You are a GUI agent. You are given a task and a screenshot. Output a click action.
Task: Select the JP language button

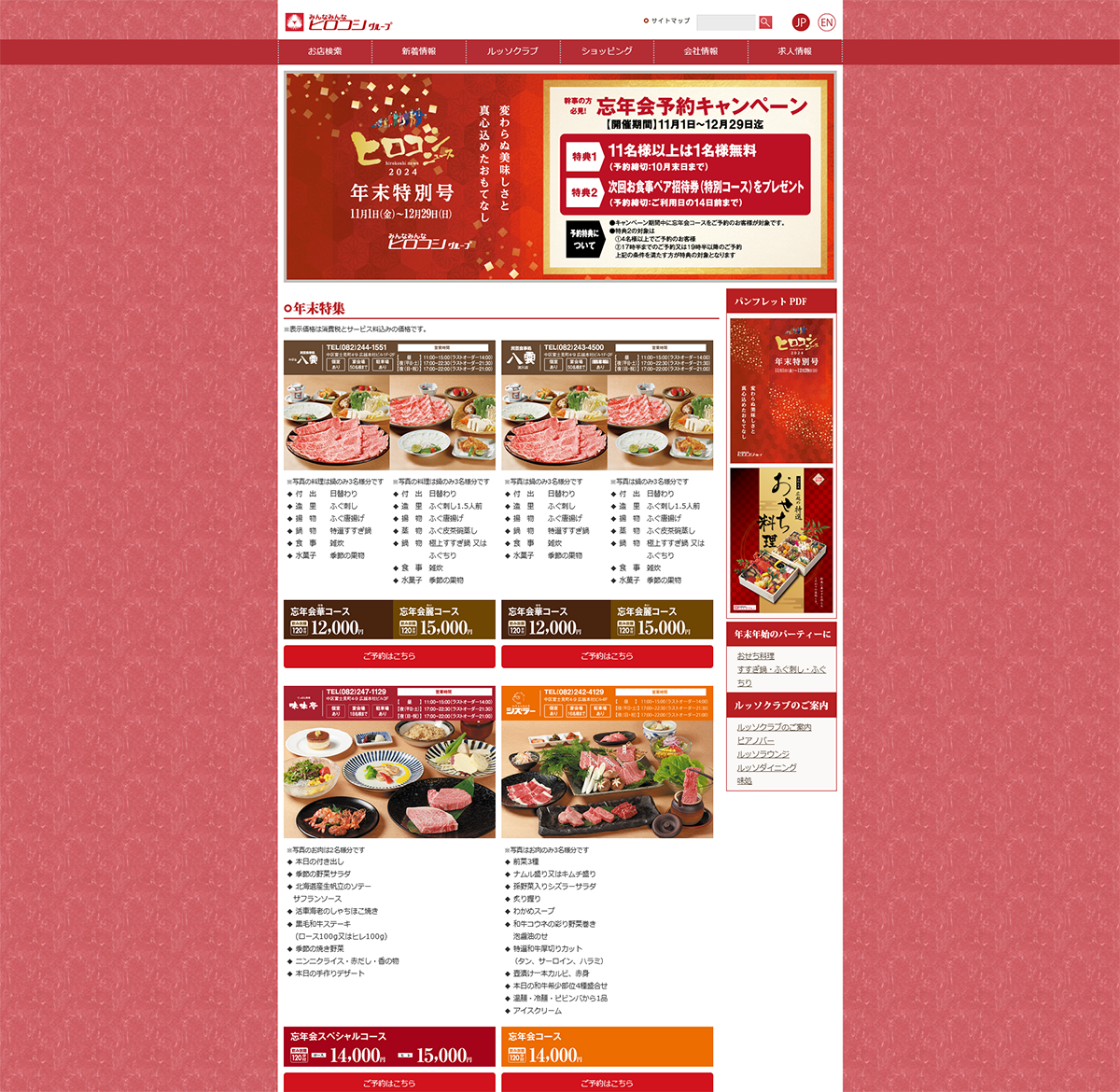click(x=800, y=22)
